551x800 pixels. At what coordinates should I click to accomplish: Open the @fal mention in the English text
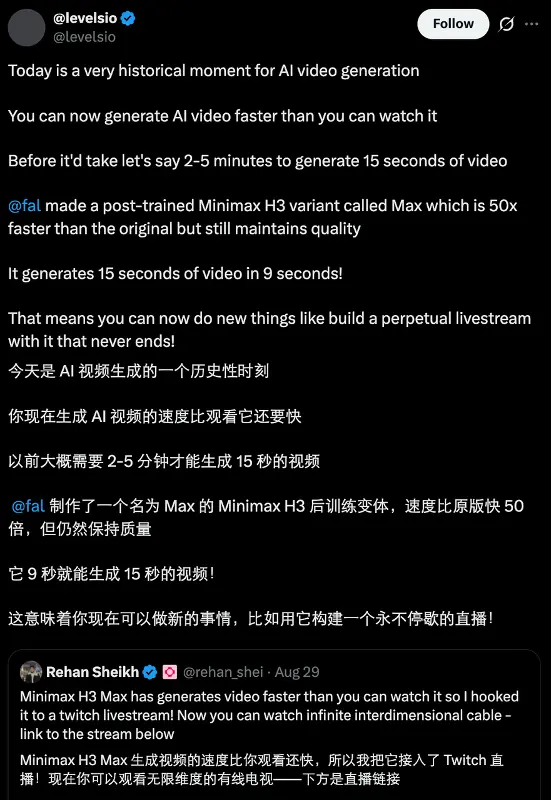coord(24,206)
